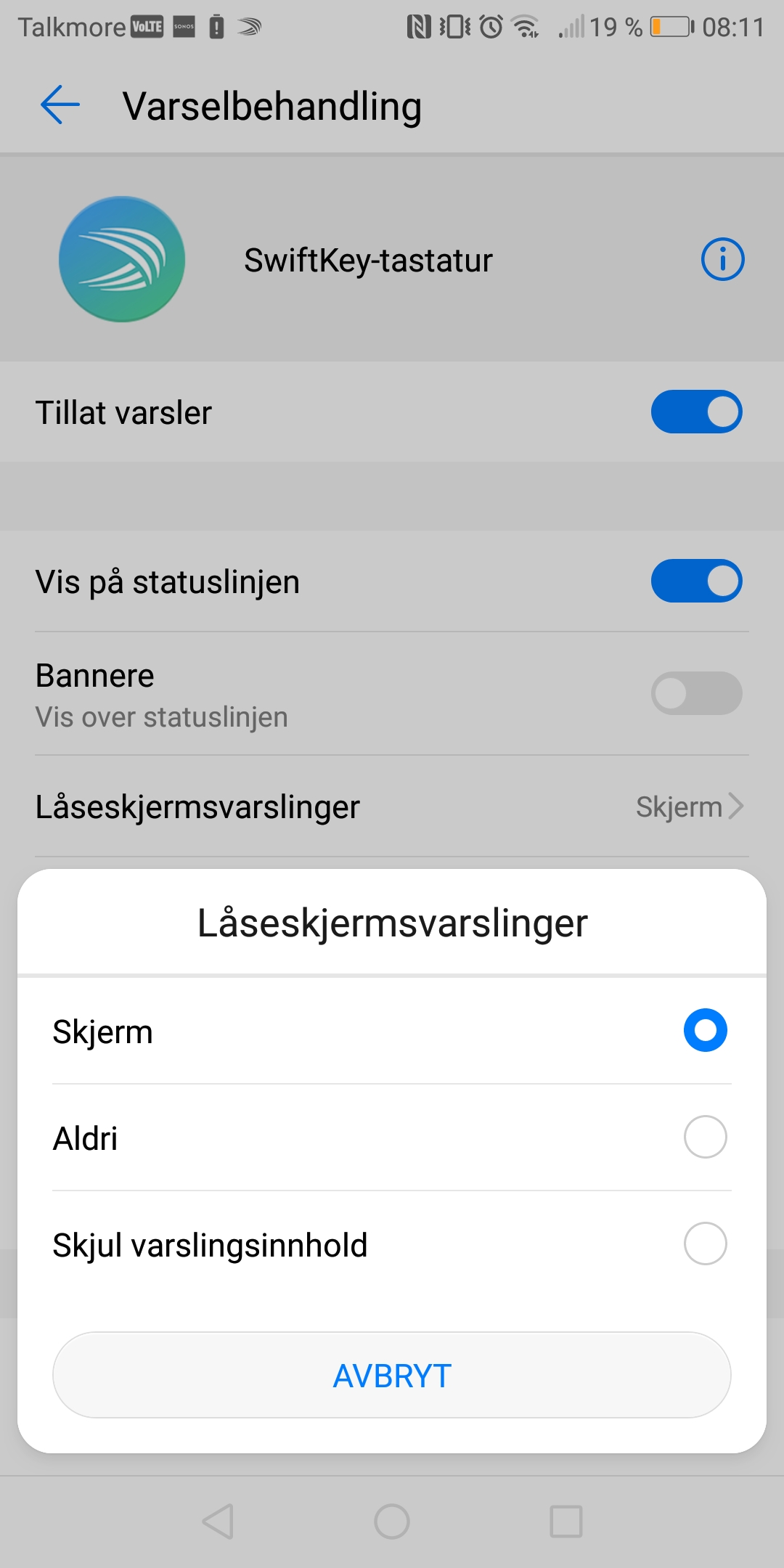The width and height of the screenshot is (784, 1568).
Task: Select the Skjerm radio option
Action: point(392,1031)
